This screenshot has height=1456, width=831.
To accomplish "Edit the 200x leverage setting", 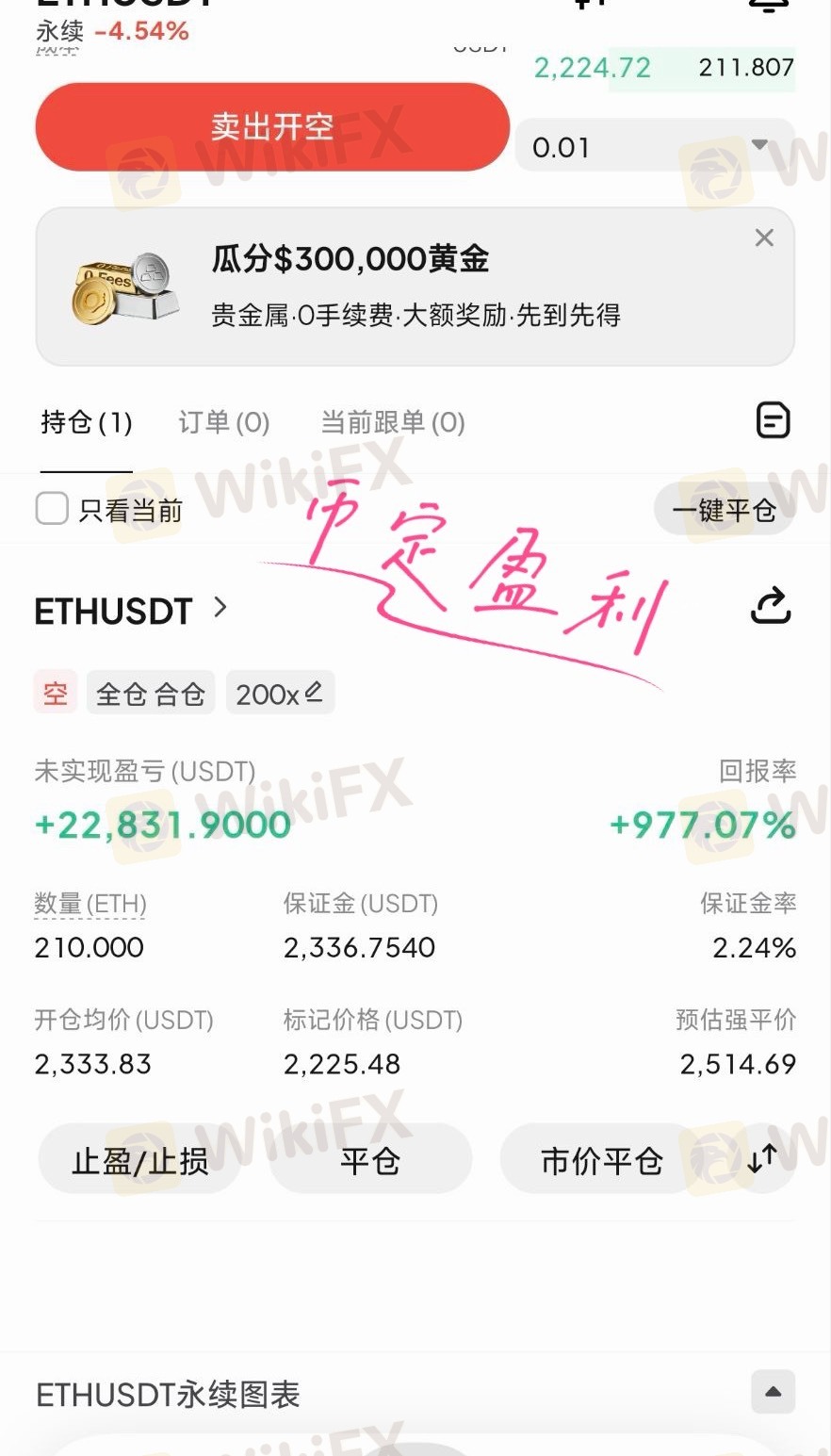I will [280, 694].
